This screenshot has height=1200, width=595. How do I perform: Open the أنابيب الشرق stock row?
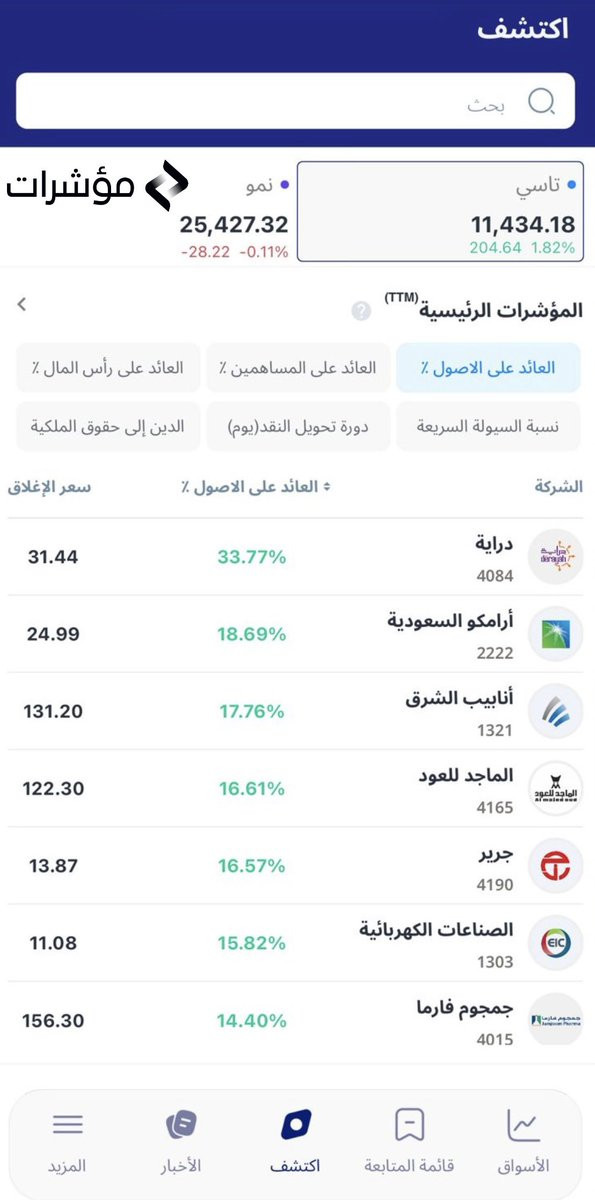[296, 712]
